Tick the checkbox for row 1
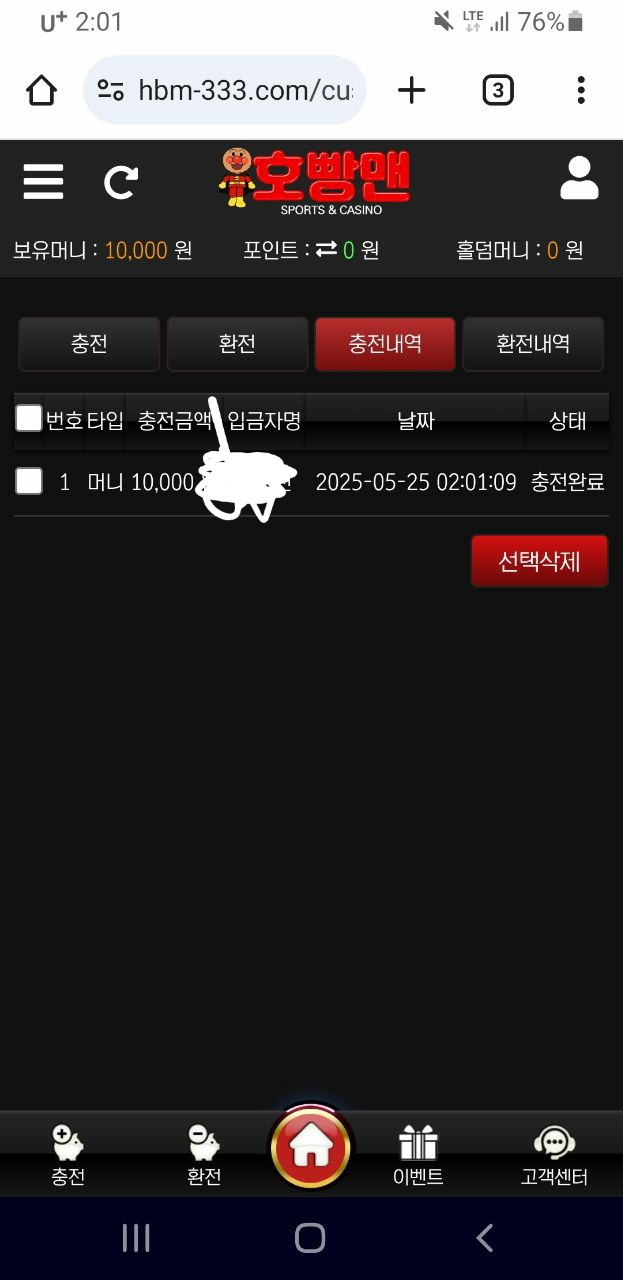623x1280 pixels. pos(29,481)
